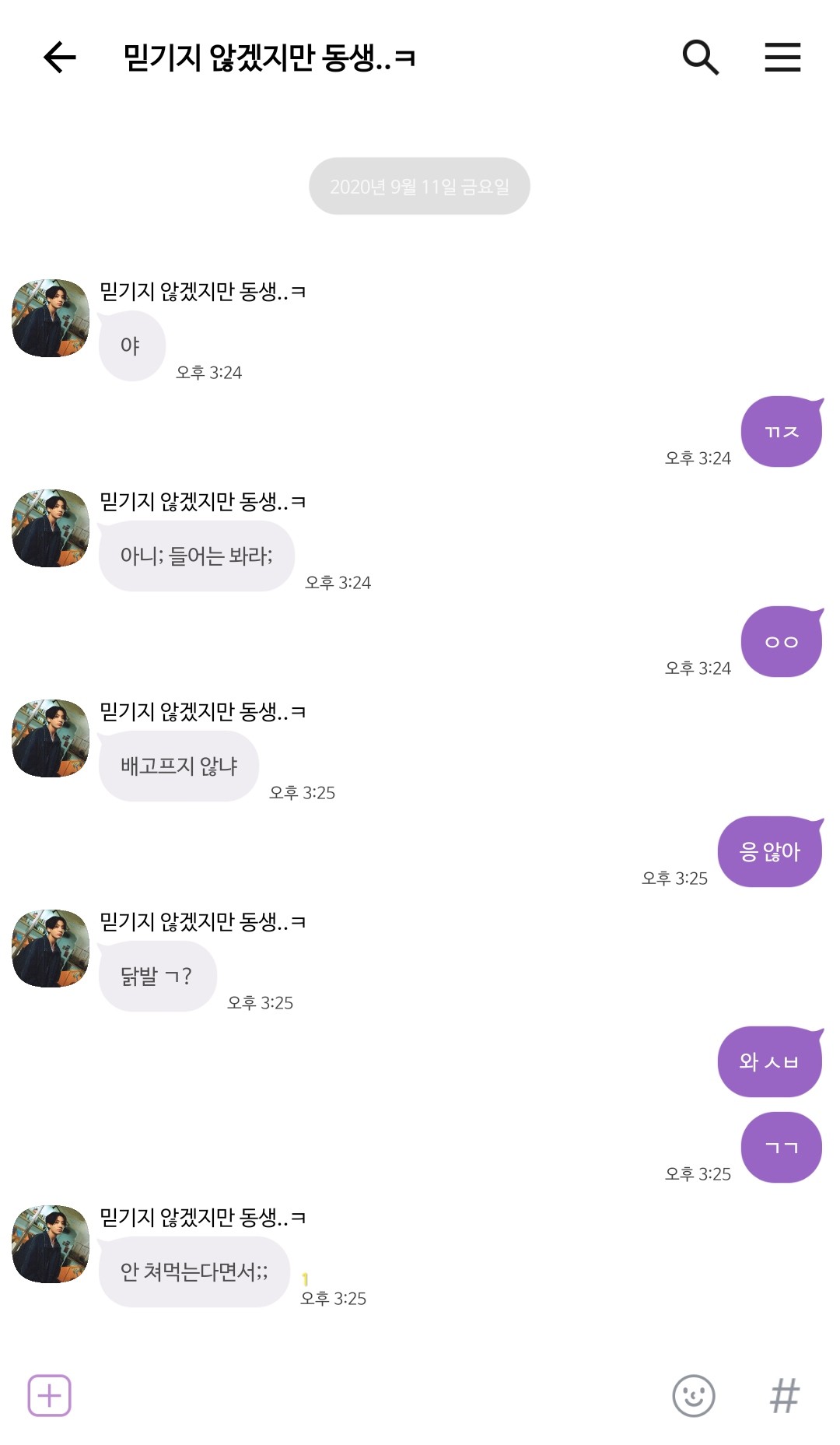Search within this chat

point(700,58)
